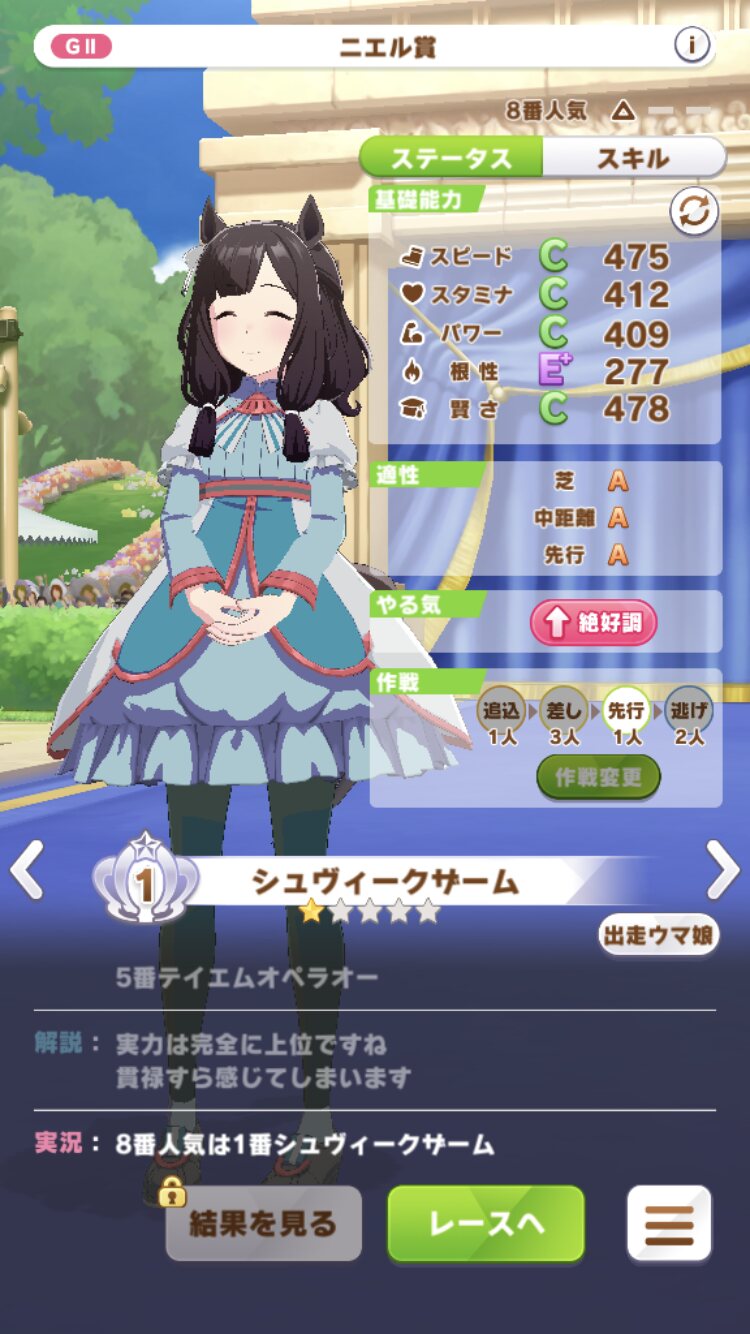Open the 出走ウマ娘 list
Screen dimensions: 750x1334
(x=658, y=935)
